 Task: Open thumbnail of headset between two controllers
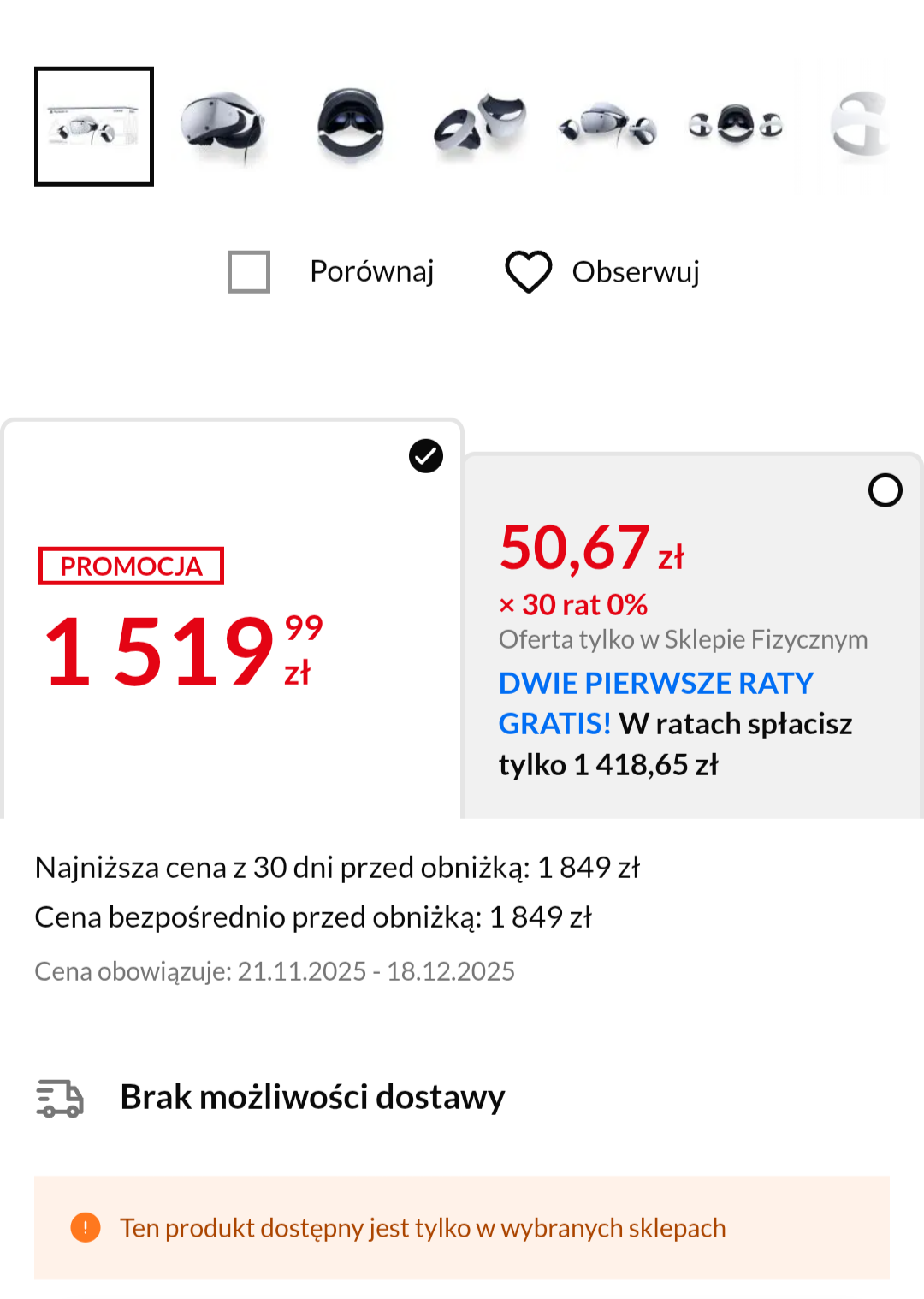(736, 127)
